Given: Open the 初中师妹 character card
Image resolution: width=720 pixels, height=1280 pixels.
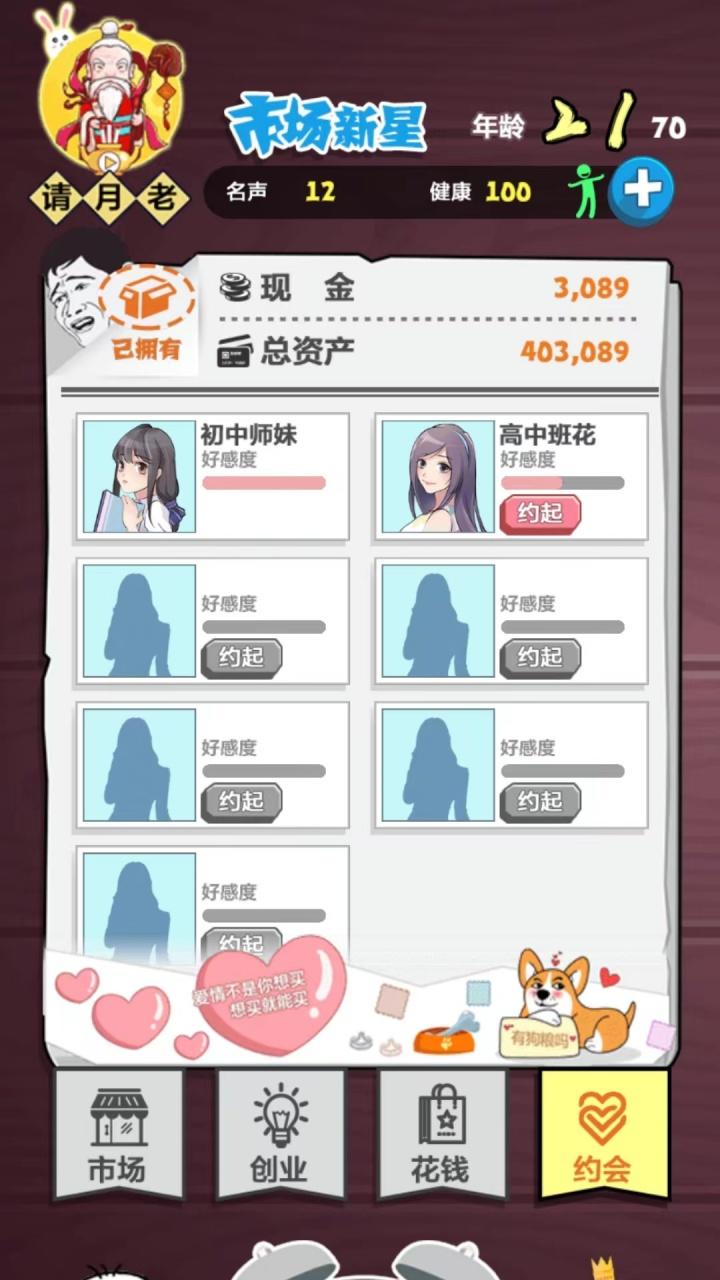Looking at the screenshot, I should (x=212, y=477).
